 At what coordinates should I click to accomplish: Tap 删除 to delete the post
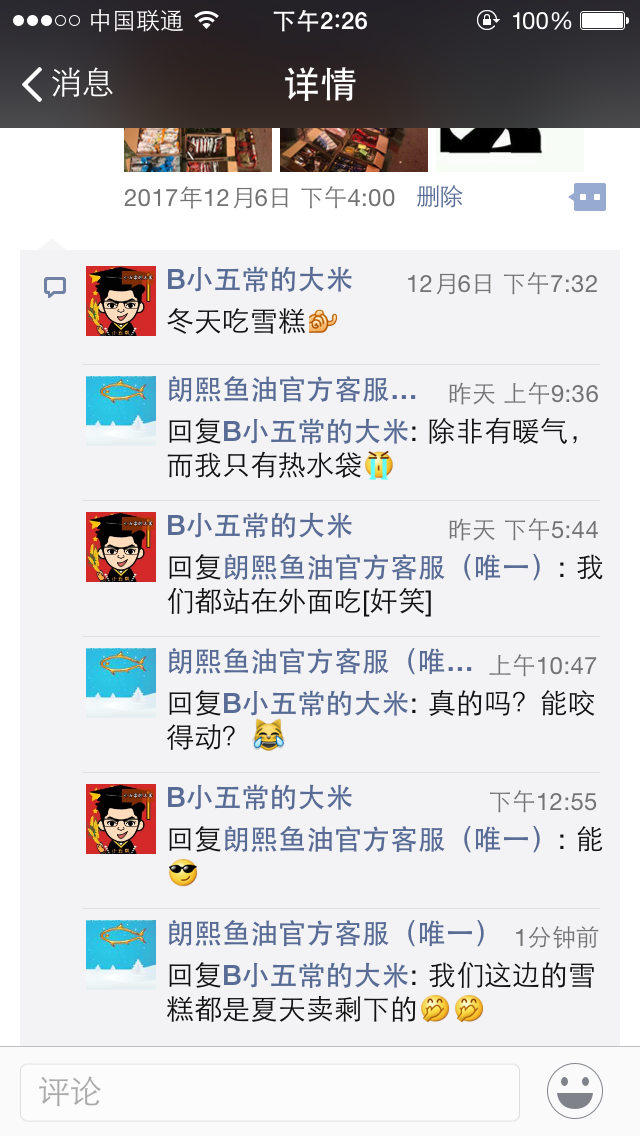(439, 197)
